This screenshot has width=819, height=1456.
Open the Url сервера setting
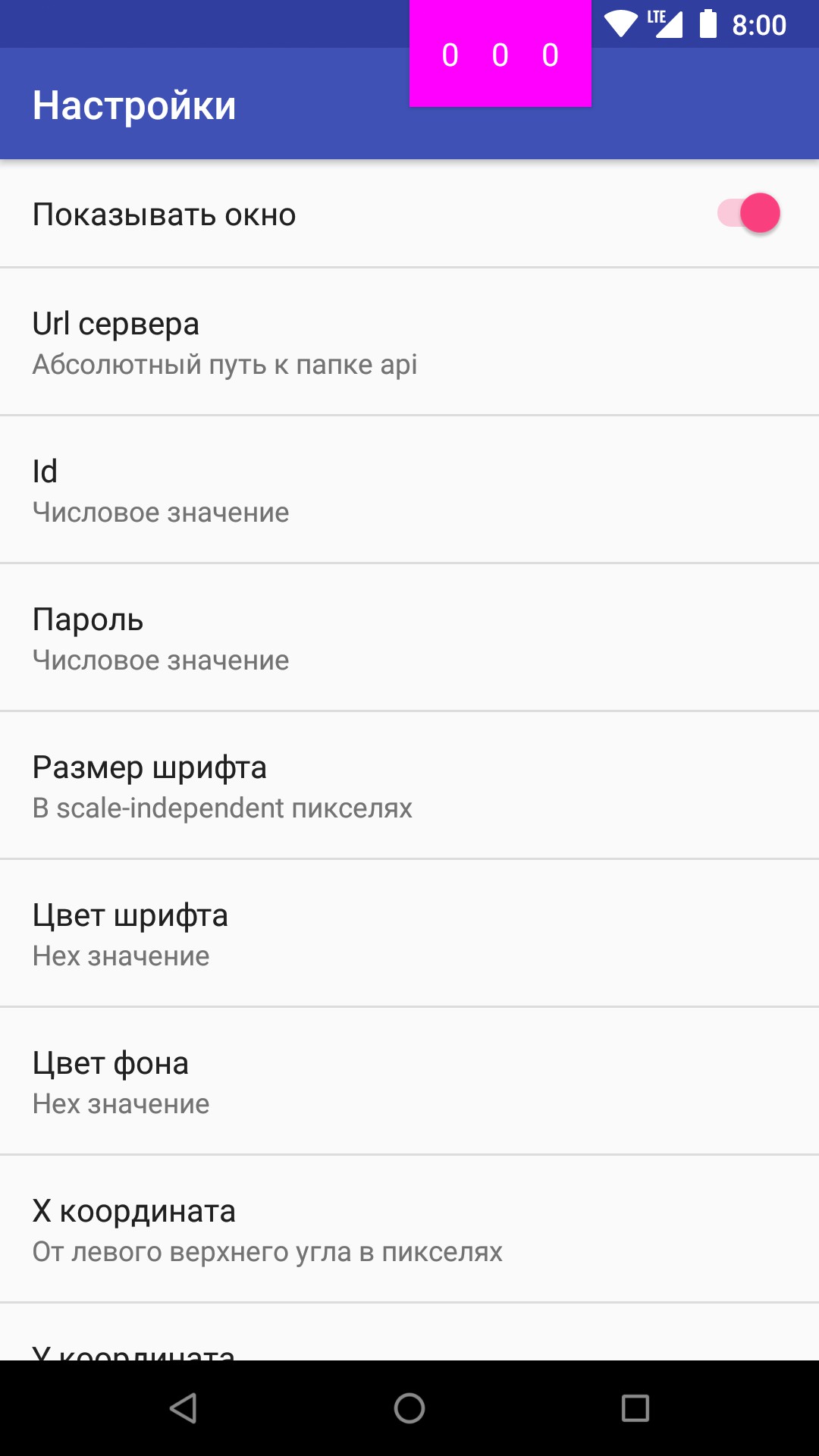pyautogui.click(x=409, y=341)
